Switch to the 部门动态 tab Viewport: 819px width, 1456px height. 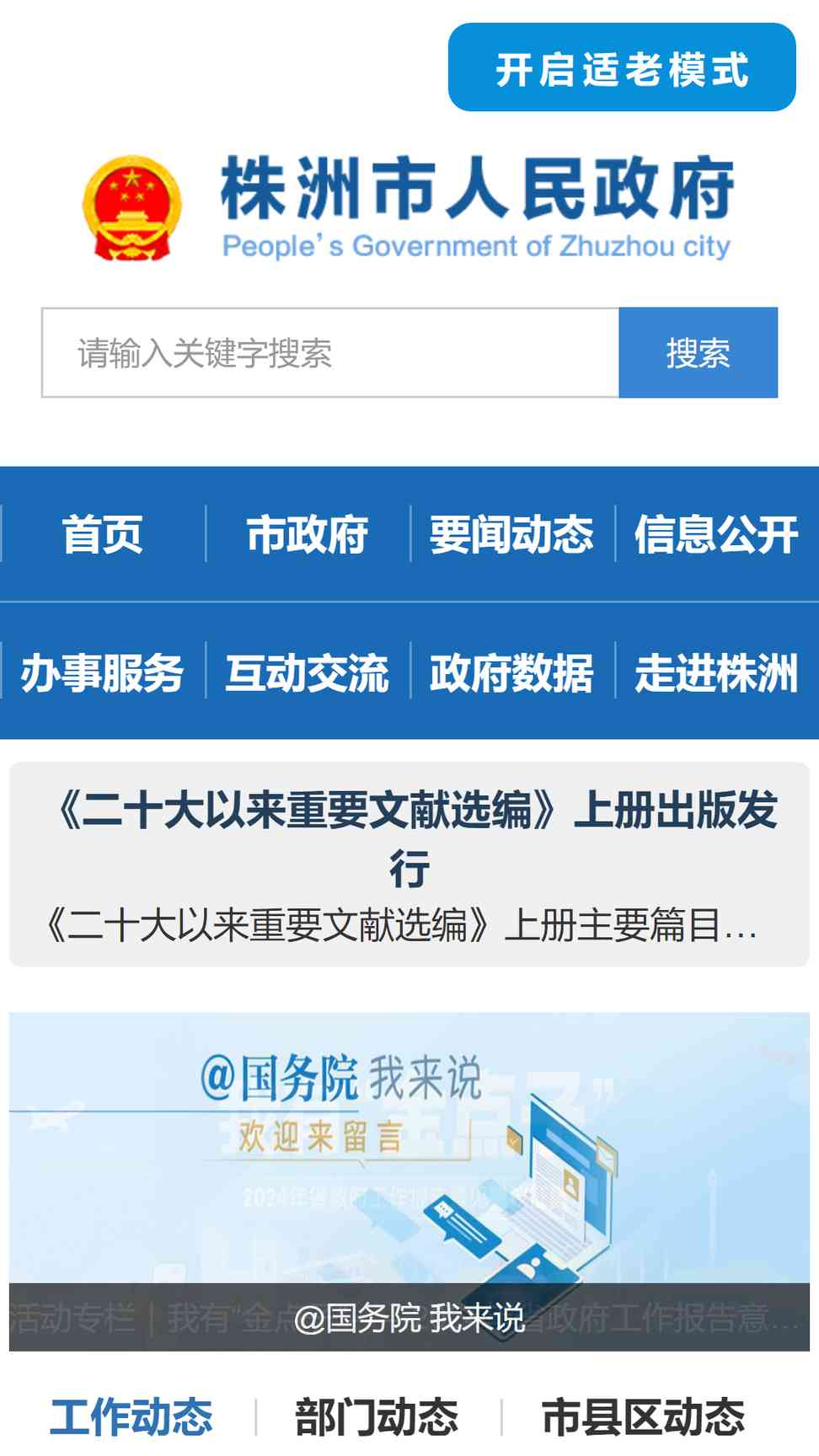pyautogui.click(x=377, y=1416)
